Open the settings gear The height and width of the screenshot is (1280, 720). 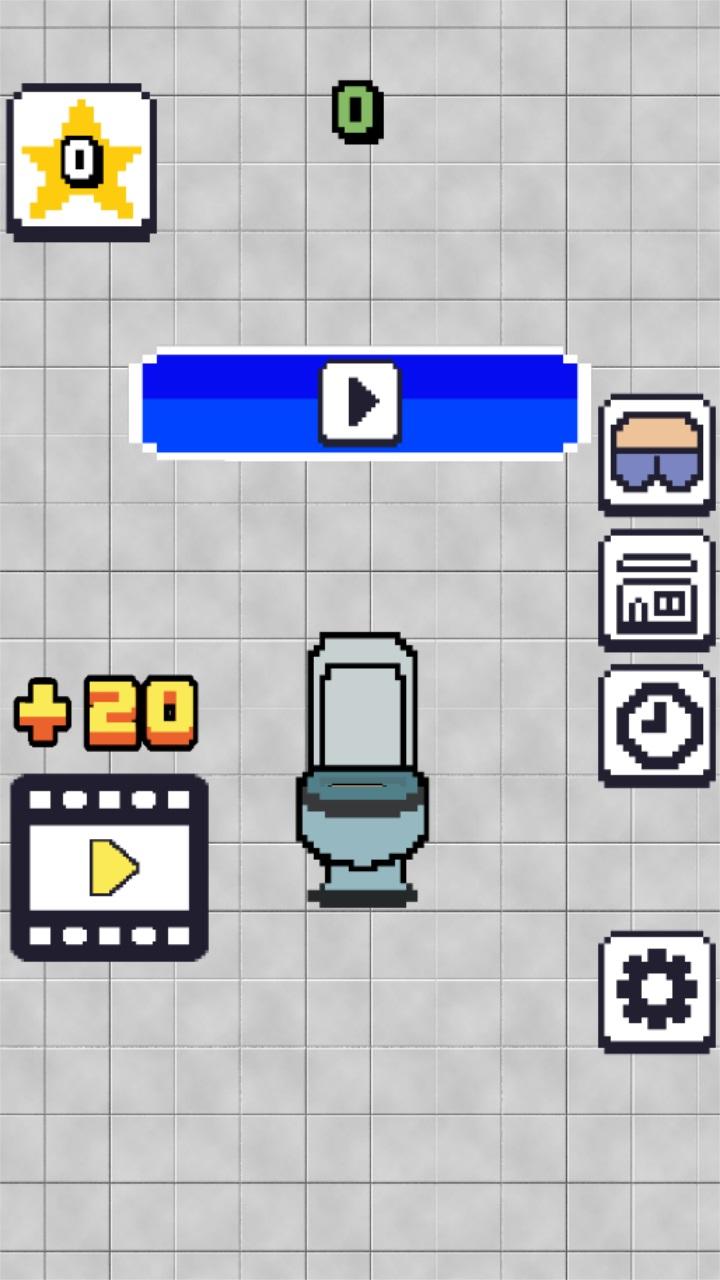pyautogui.click(x=656, y=992)
